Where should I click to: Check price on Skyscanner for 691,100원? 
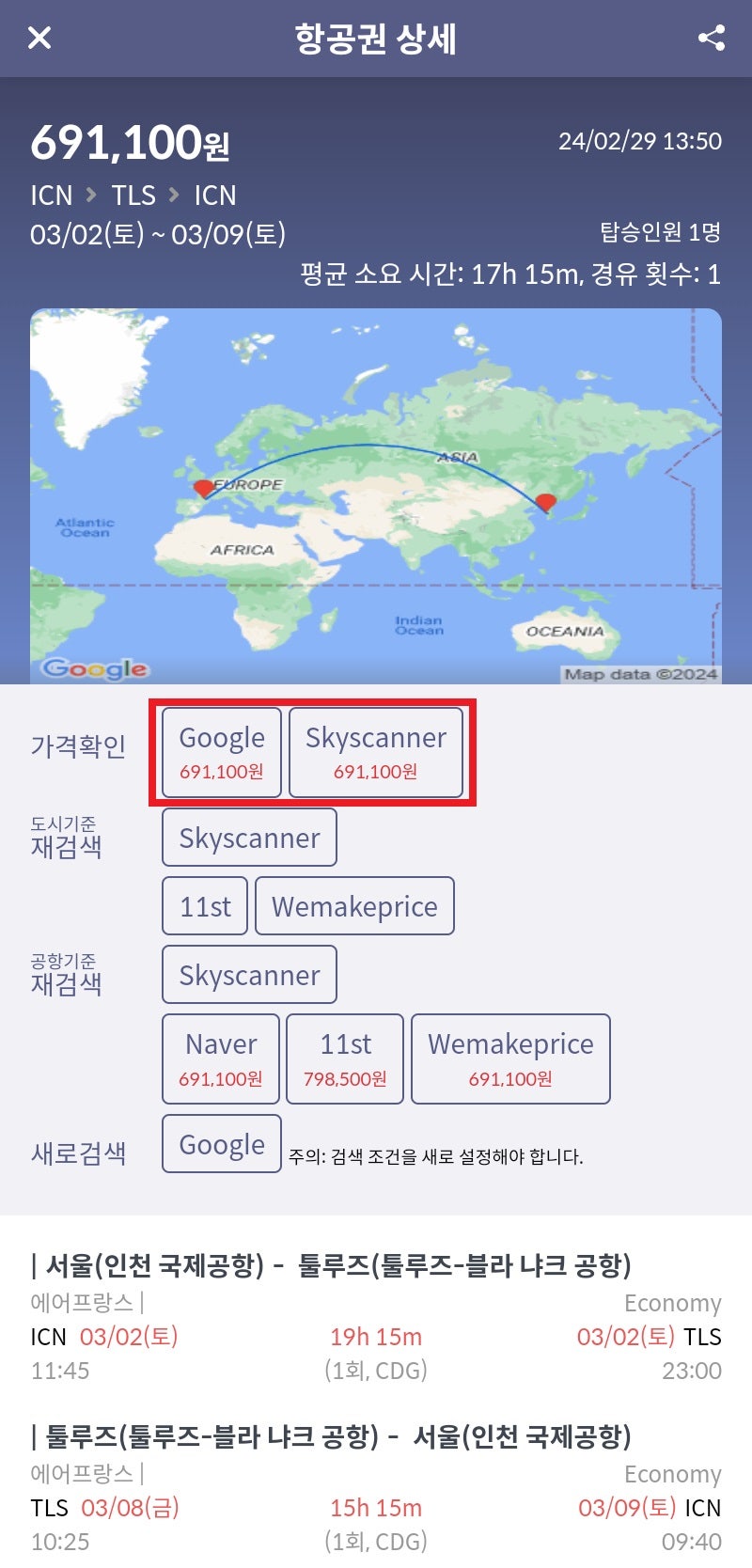tap(376, 752)
